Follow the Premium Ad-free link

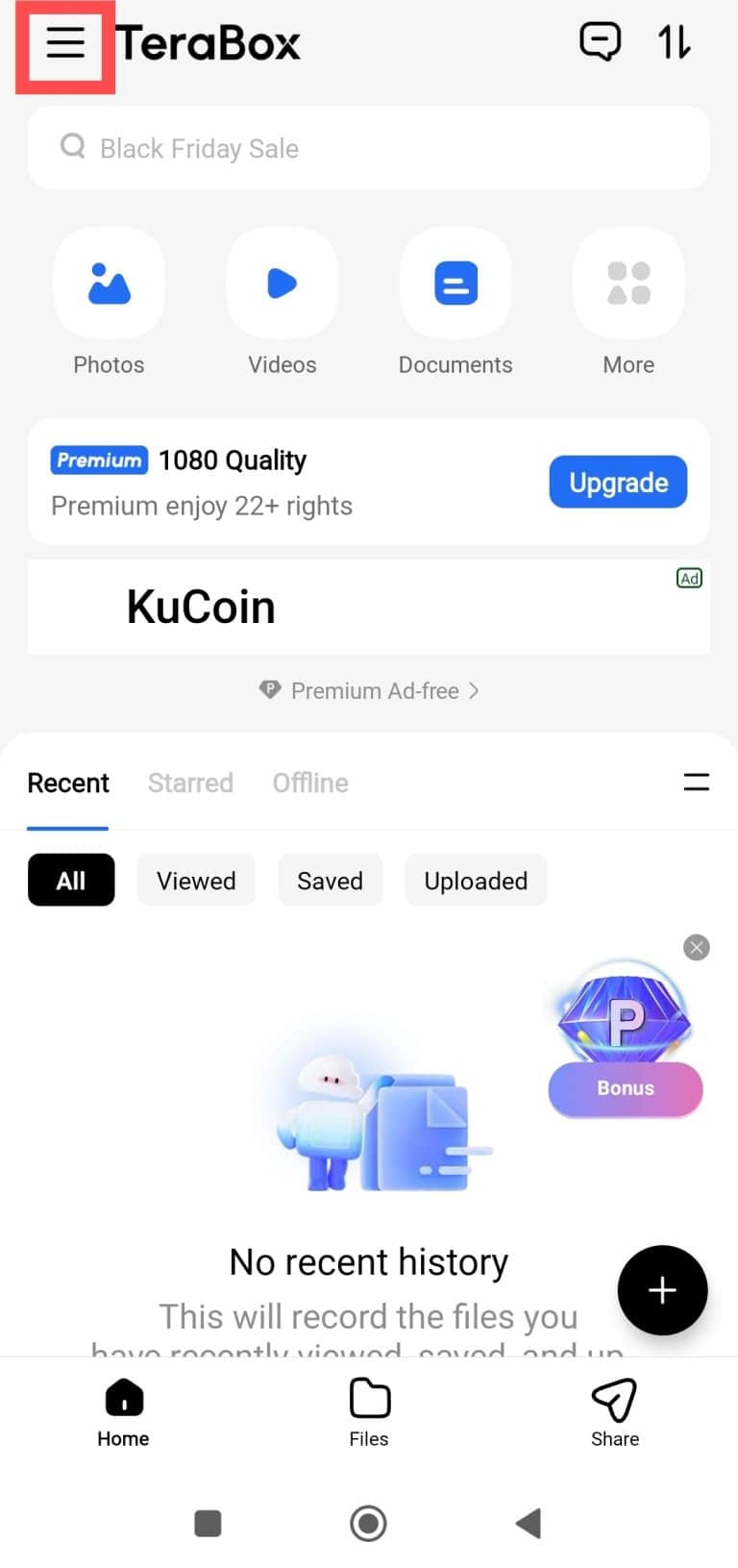pos(369,690)
